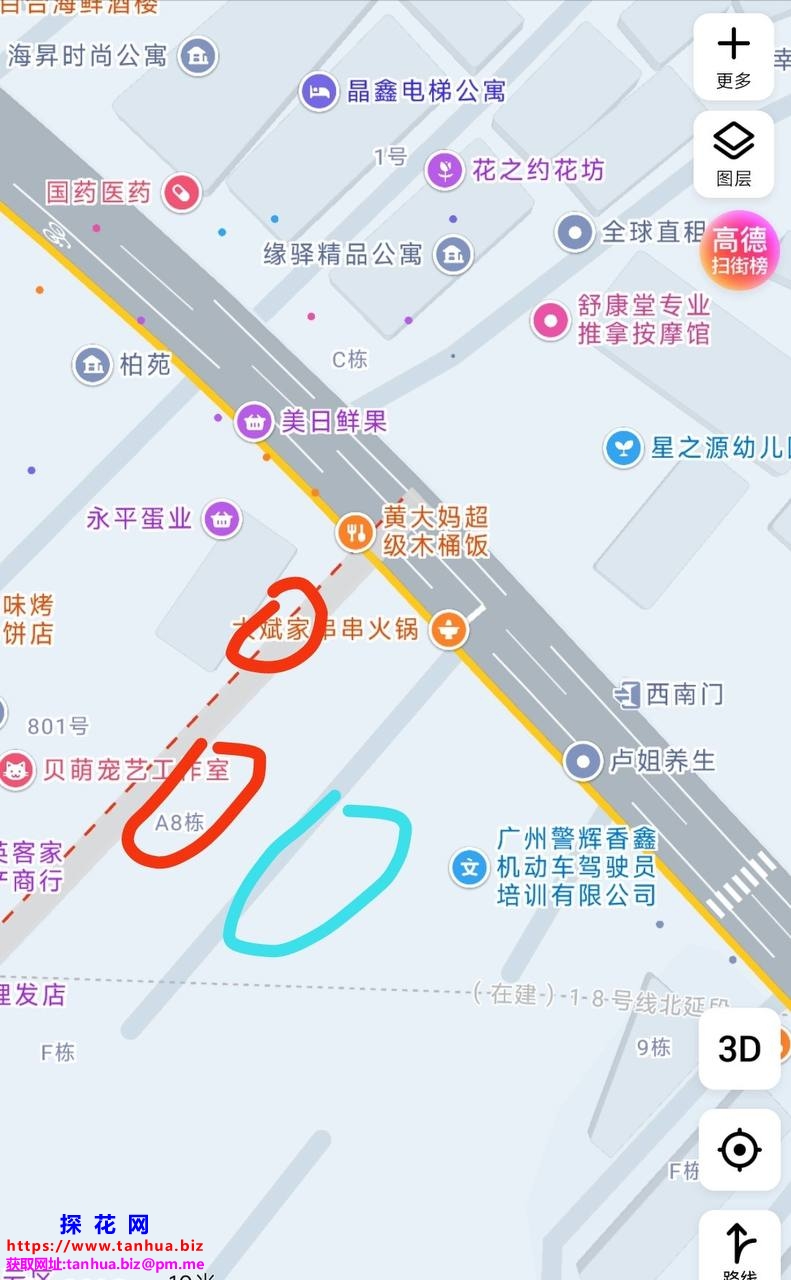Select the 广州警辉香鑫机动车驾驶员培训有限公司 marker
This screenshot has width=791, height=1280.
(x=468, y=866)
